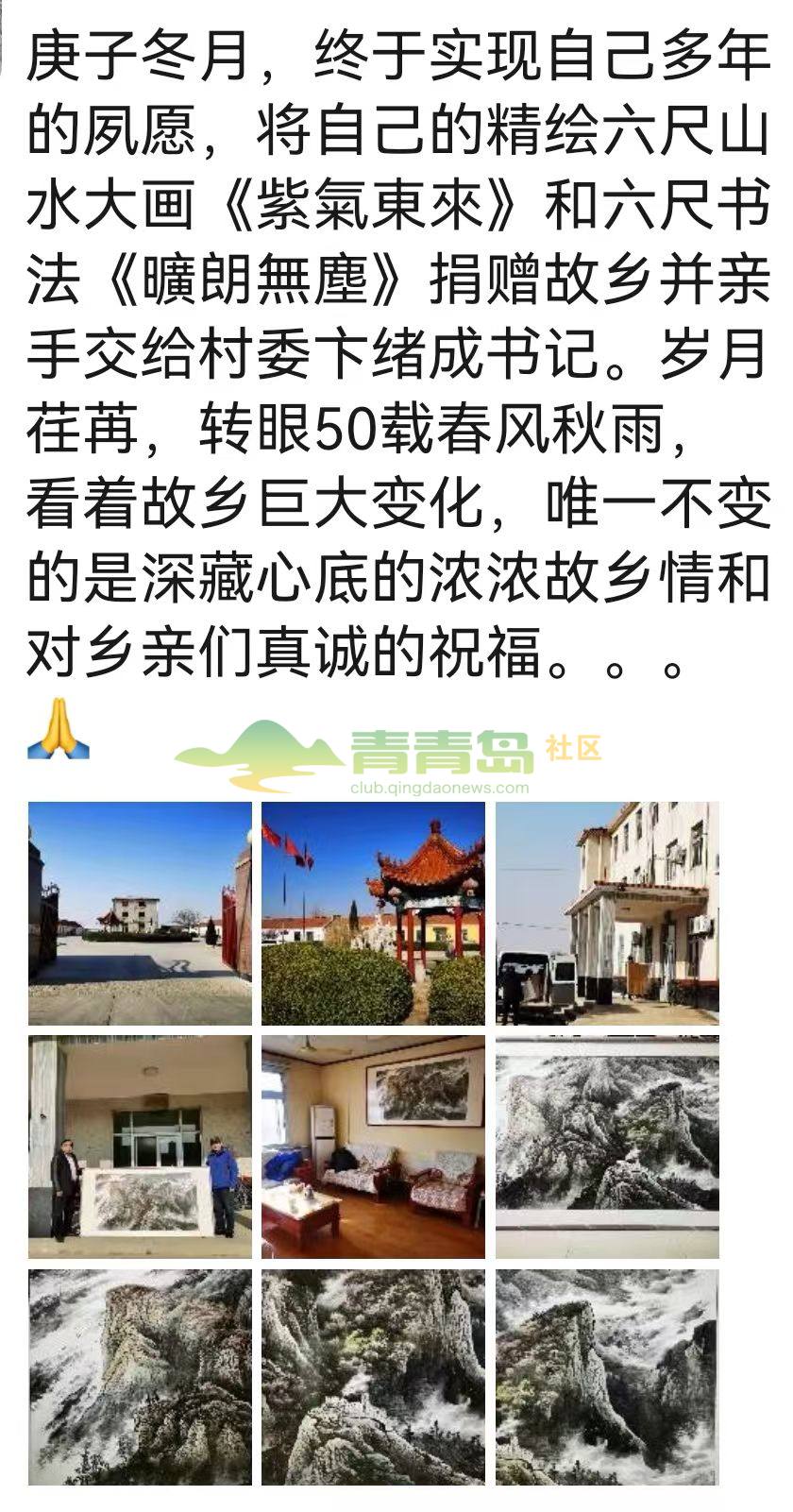Open the photo of the building with a van
Screen dimensions: 793x1512
click(x=607, y=913)
